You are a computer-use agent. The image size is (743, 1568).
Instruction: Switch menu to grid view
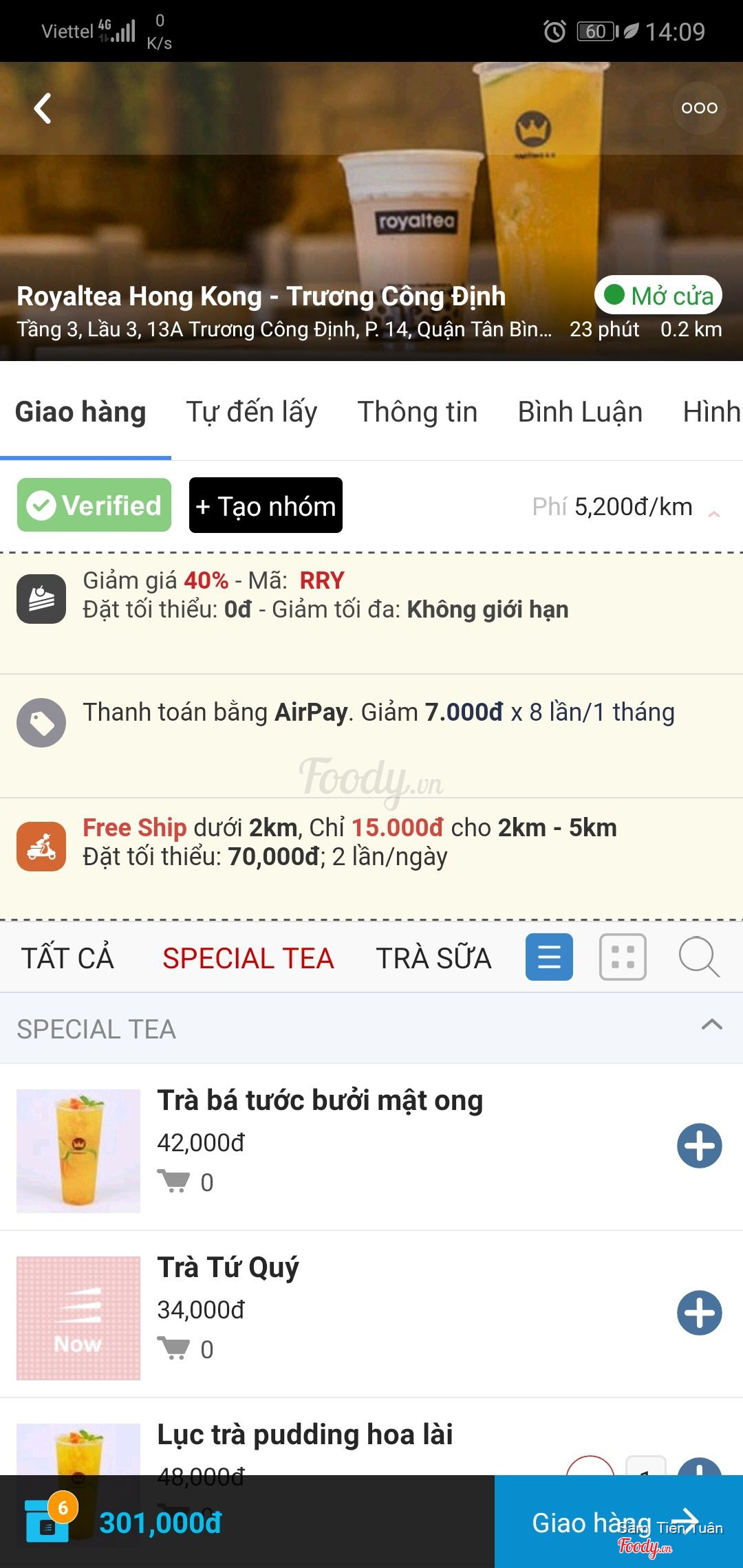[x=623, y=957]
